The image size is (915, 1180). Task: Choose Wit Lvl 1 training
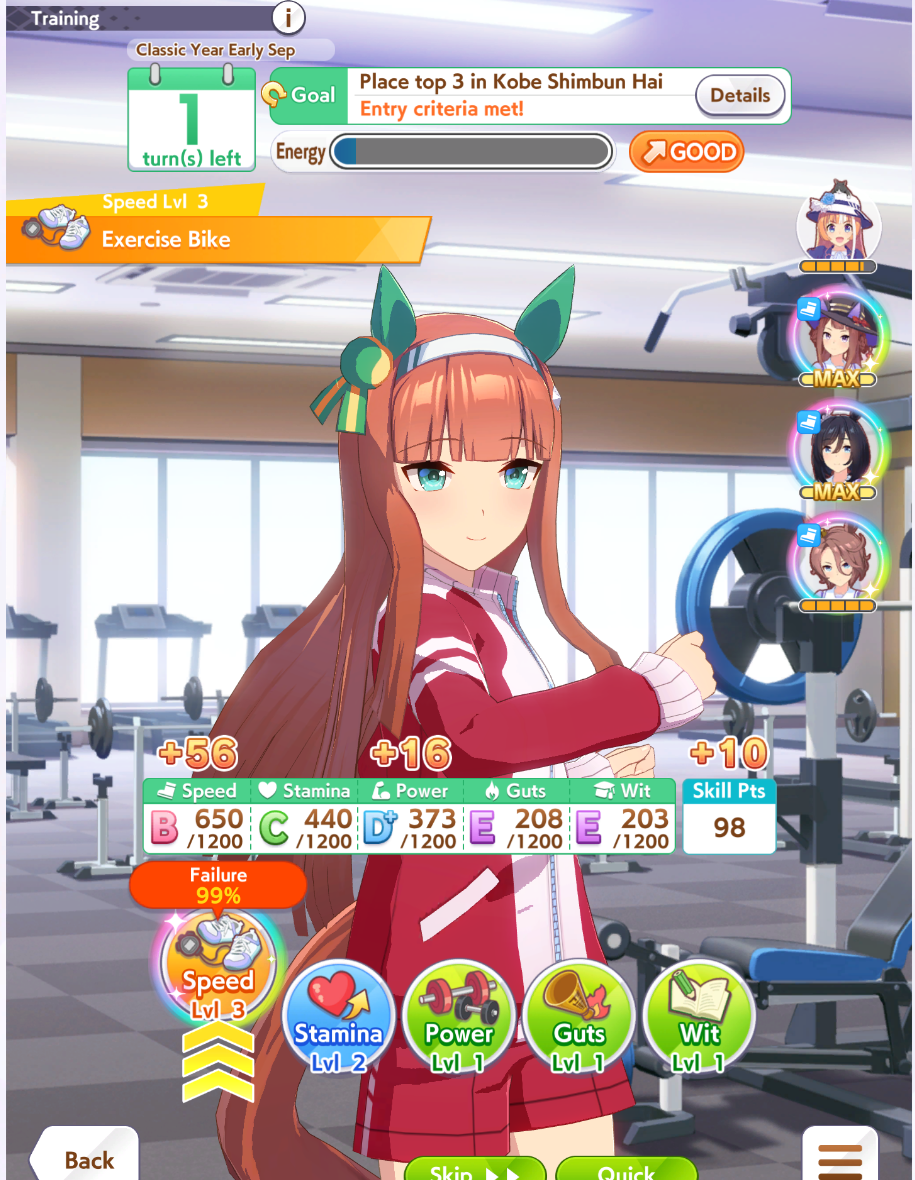coord(699,1017)
